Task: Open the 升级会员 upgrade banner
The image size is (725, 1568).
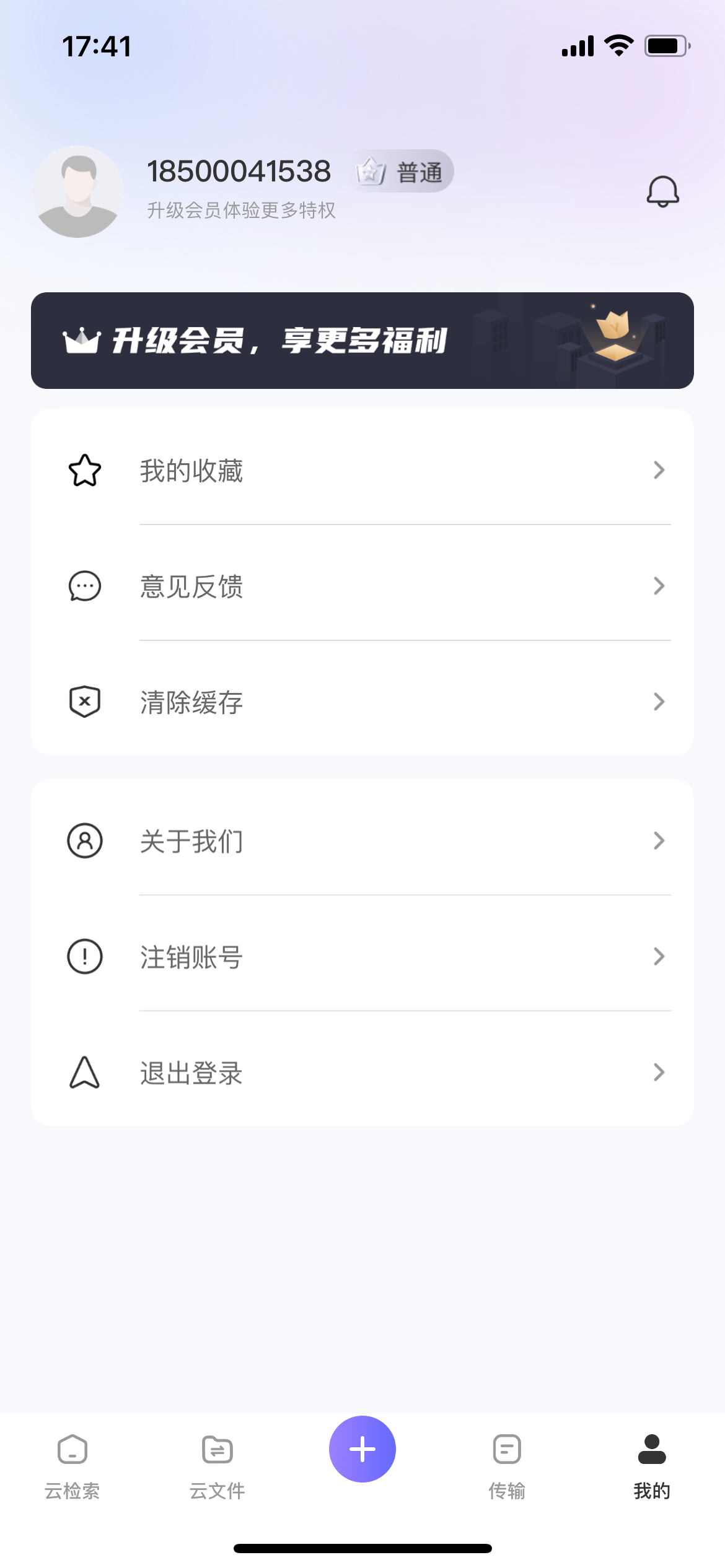Action: pyautogui.click(x=362, y=341)
